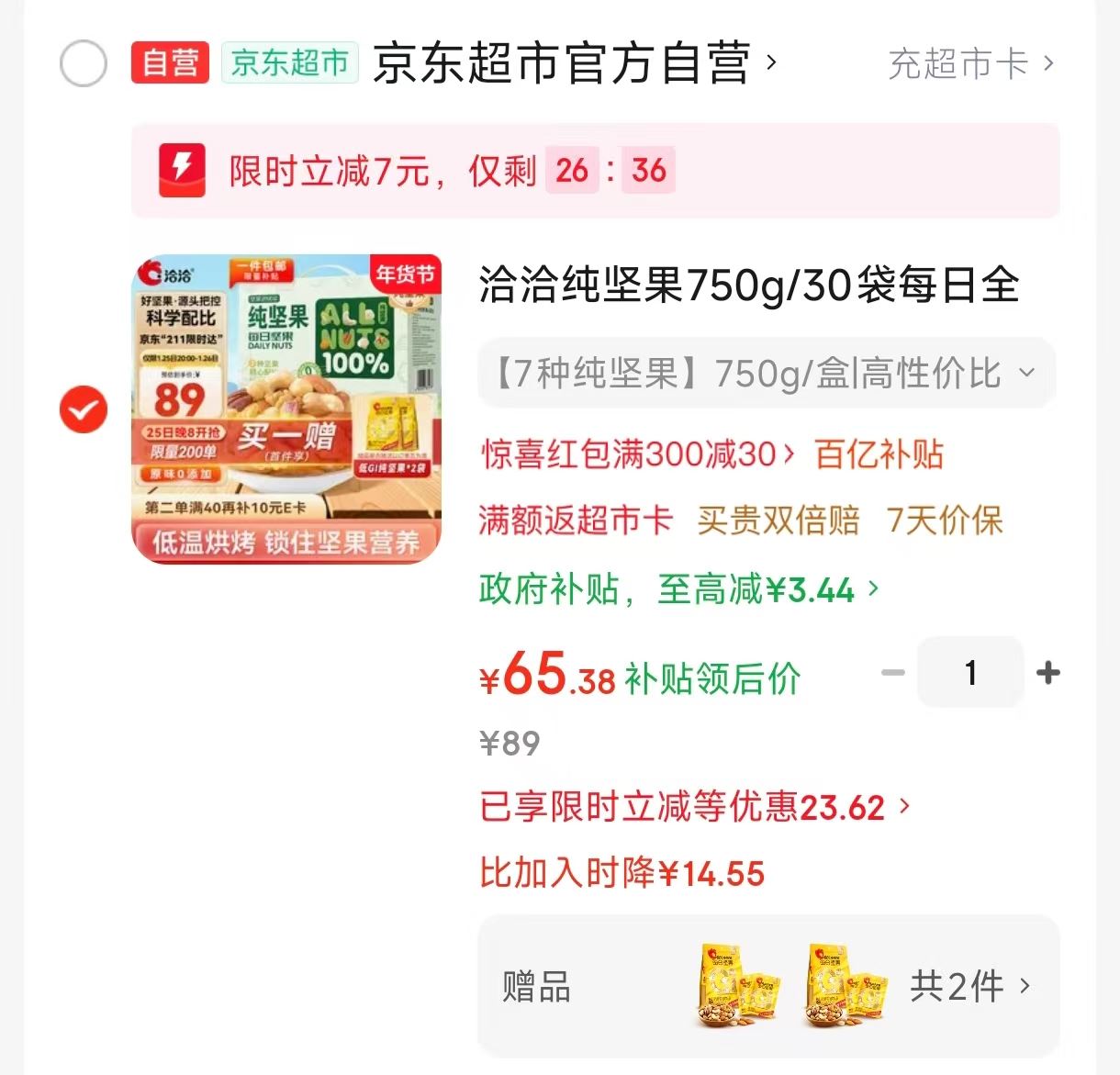Viewport: 1120px width, 1075px height.
Task: Open 充超市卡 recharge link
Action: [x=969, y=64]
